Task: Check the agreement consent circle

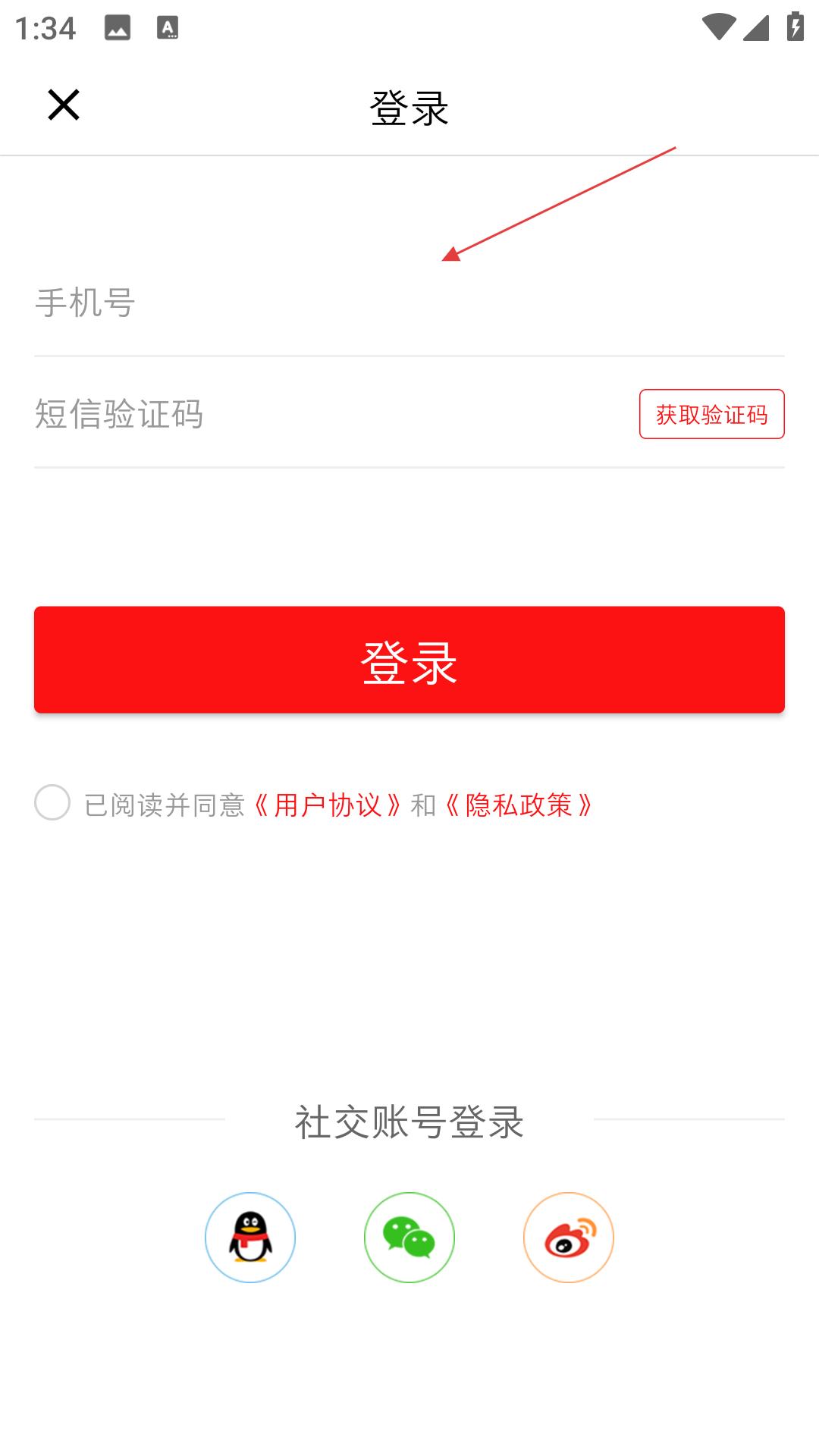Action: (x=52, y=802)
